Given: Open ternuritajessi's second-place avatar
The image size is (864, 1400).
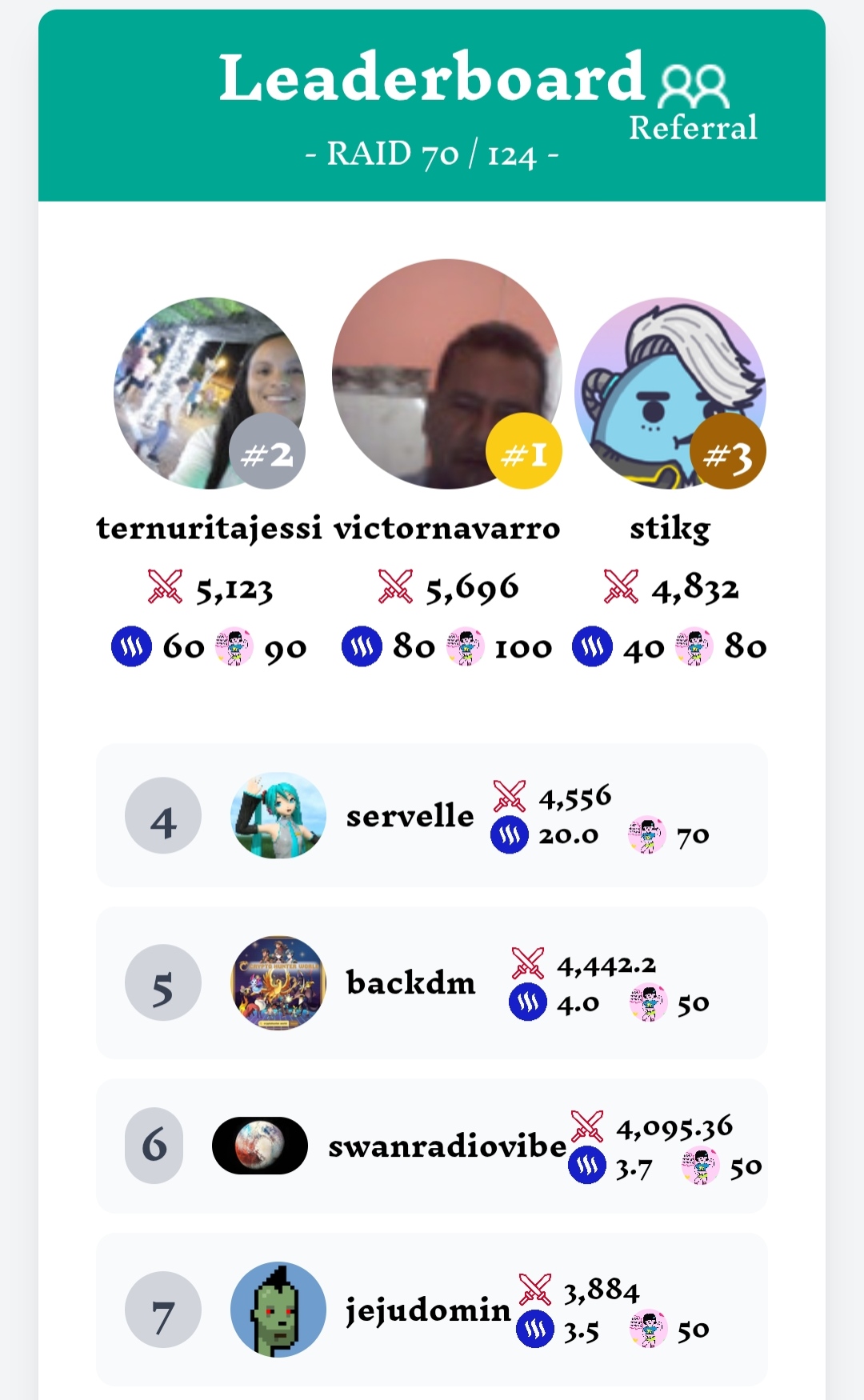Looking at the screenshot, I should point(210,393).
